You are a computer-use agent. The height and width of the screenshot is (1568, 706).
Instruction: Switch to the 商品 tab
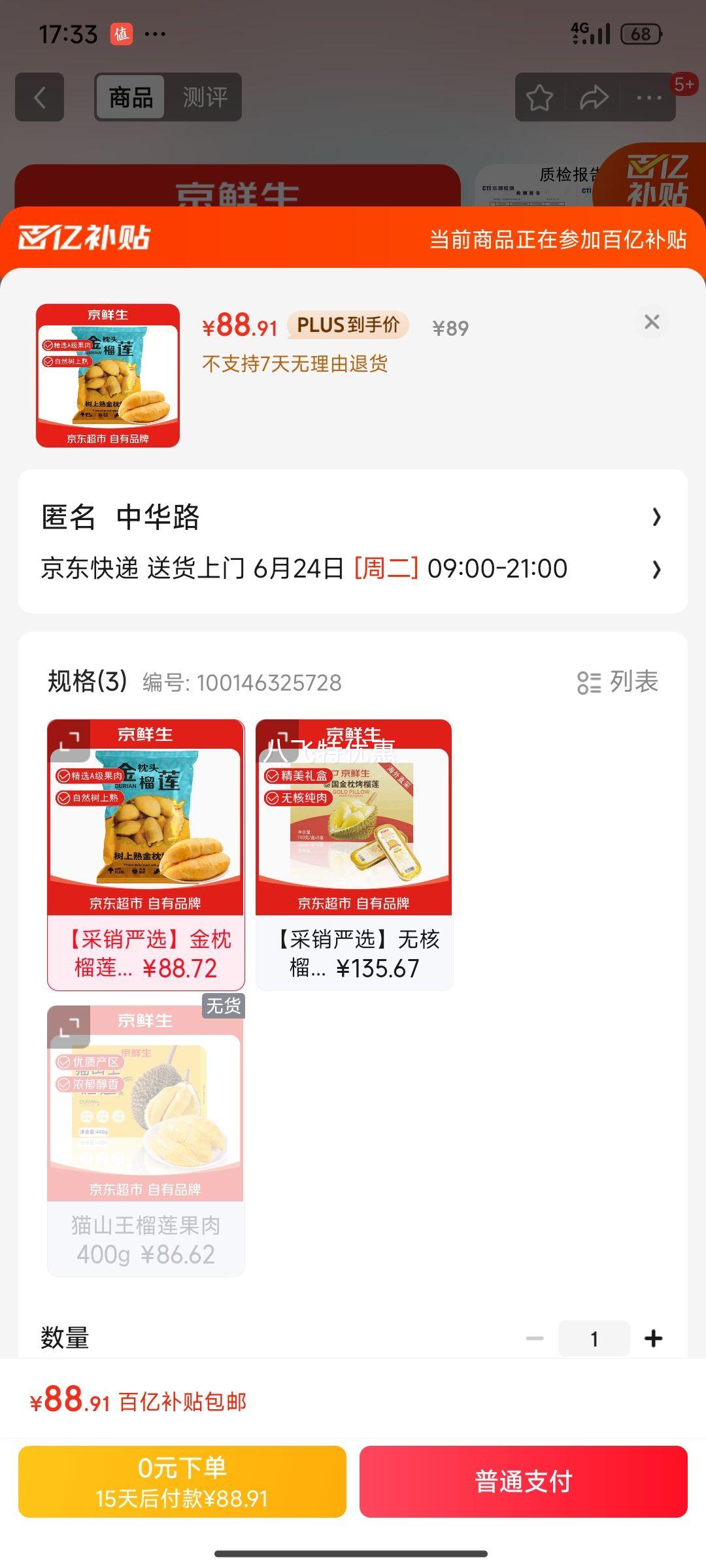tap(131, 97)
